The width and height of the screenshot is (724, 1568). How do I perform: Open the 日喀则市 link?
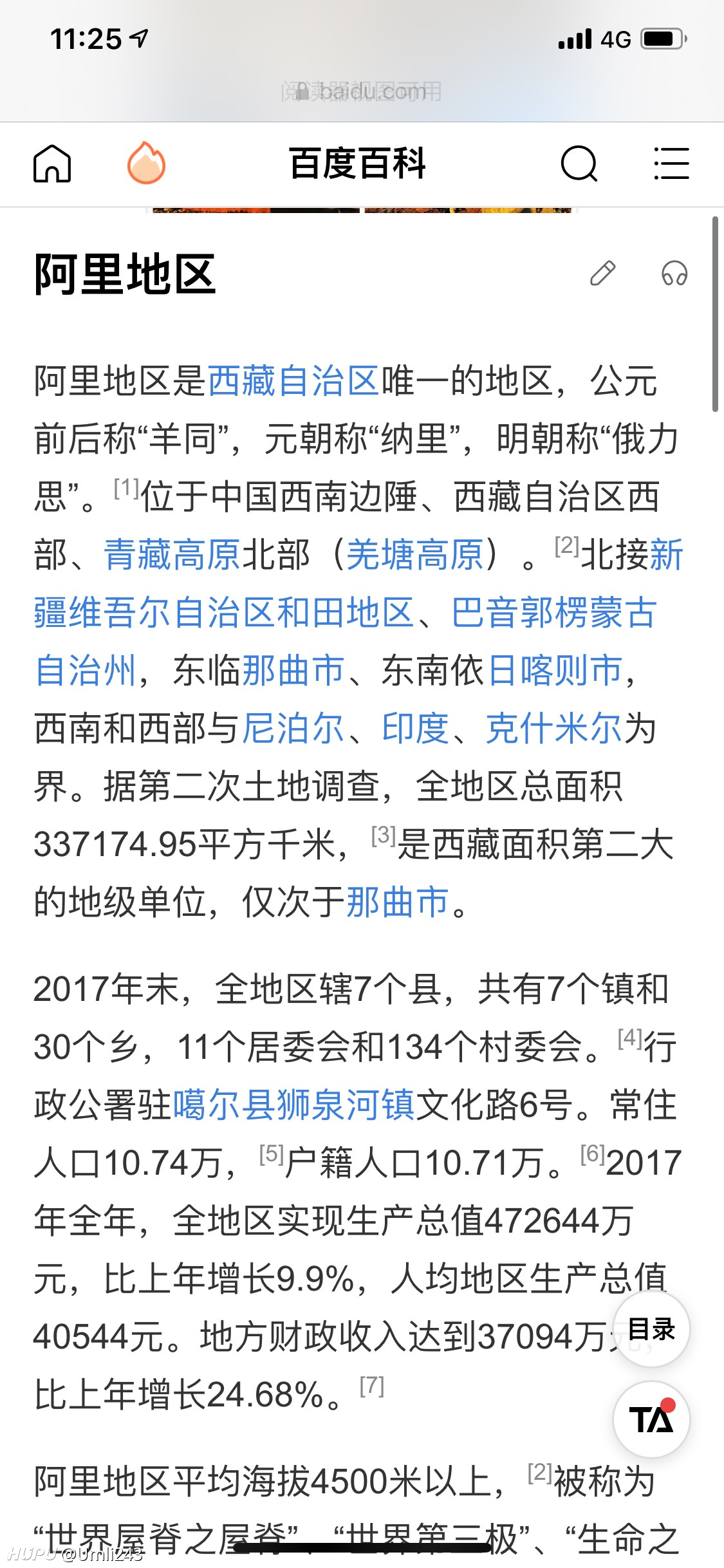[555, 670]
